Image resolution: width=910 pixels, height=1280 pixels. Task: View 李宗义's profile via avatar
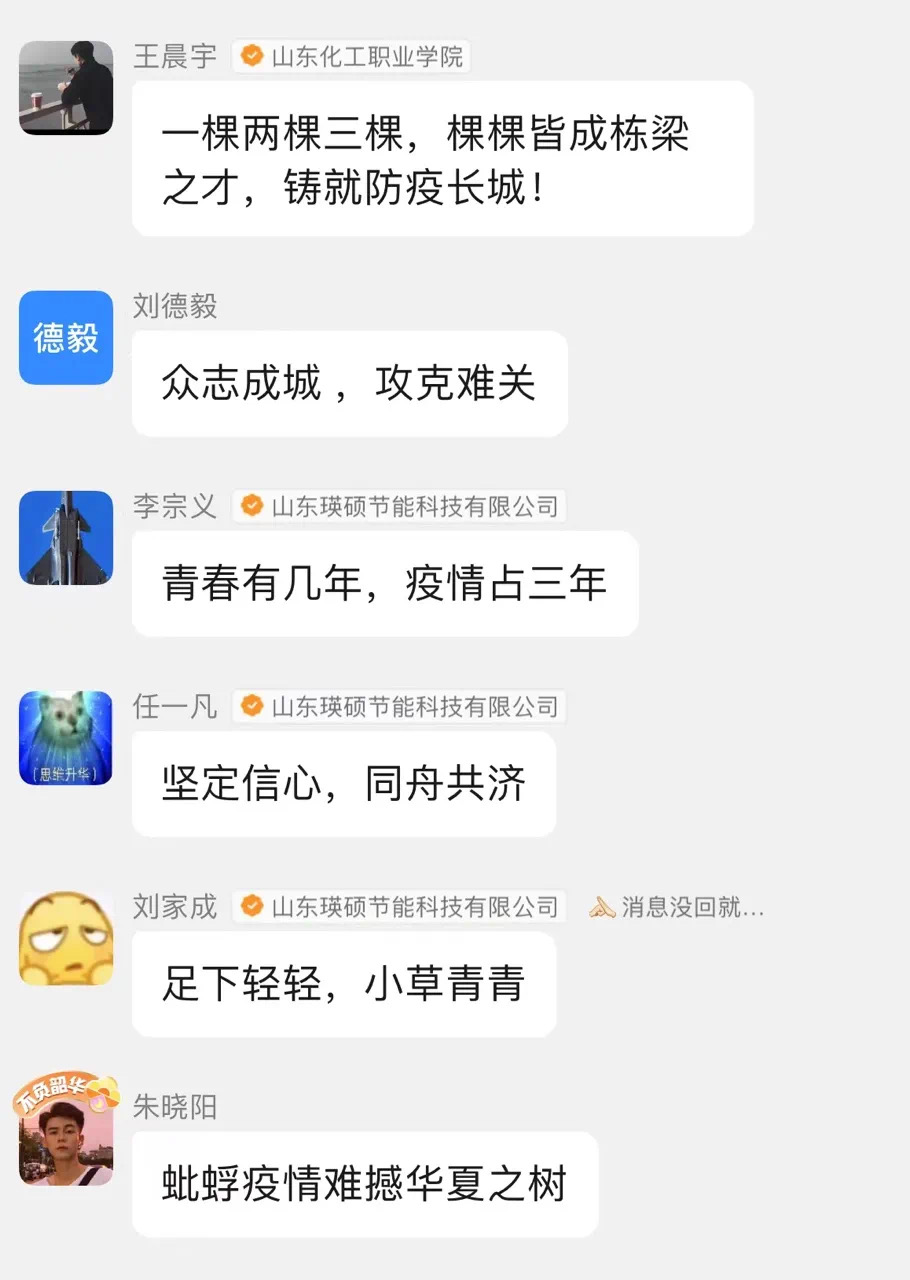coord(66,538)
